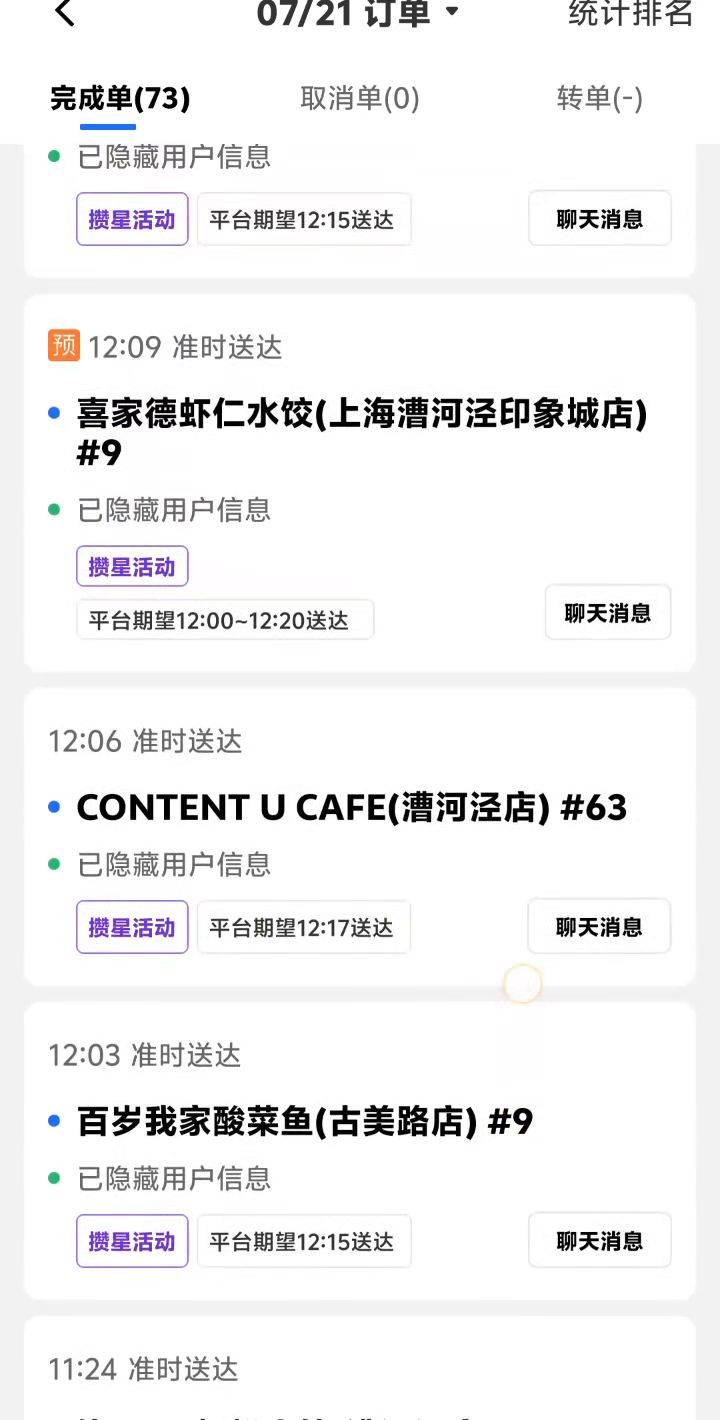Screen dimensions: 720x1420
Task: Select the 完成单(73) tab
Action: 120,98
